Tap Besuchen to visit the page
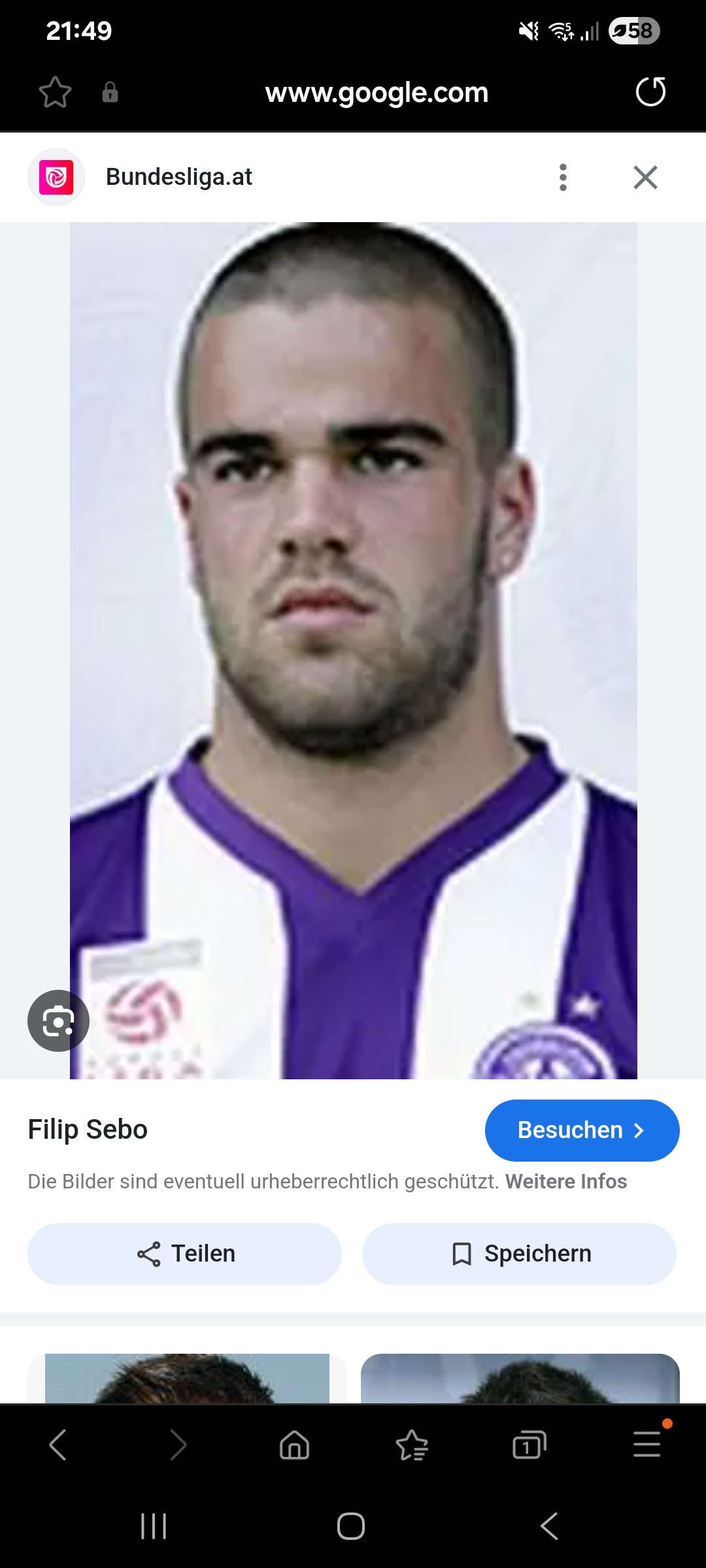 click(x=582, y=1130)
